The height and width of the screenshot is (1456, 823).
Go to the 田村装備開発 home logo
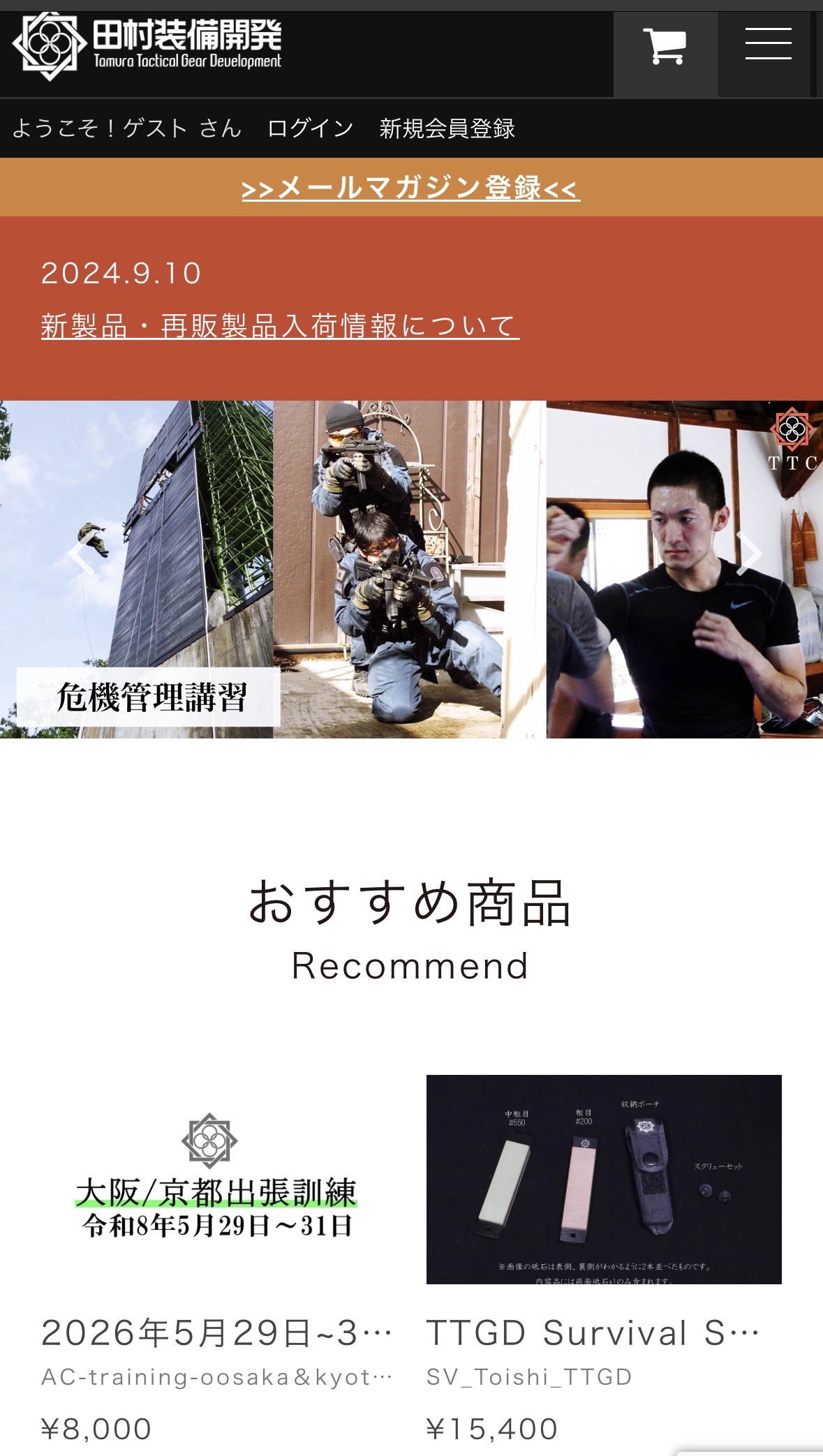click(x=148, y=46)
